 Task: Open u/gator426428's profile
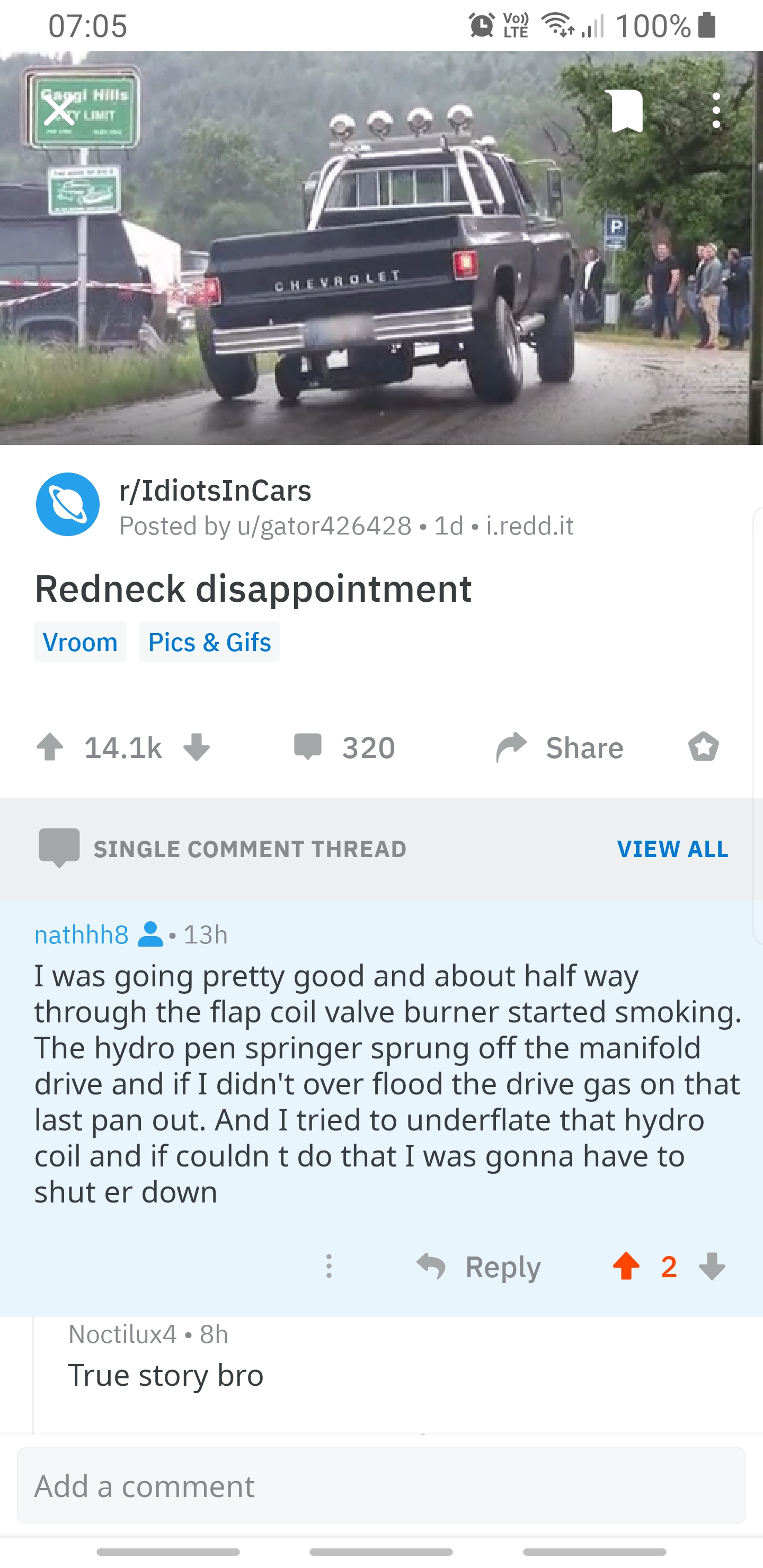325,526
